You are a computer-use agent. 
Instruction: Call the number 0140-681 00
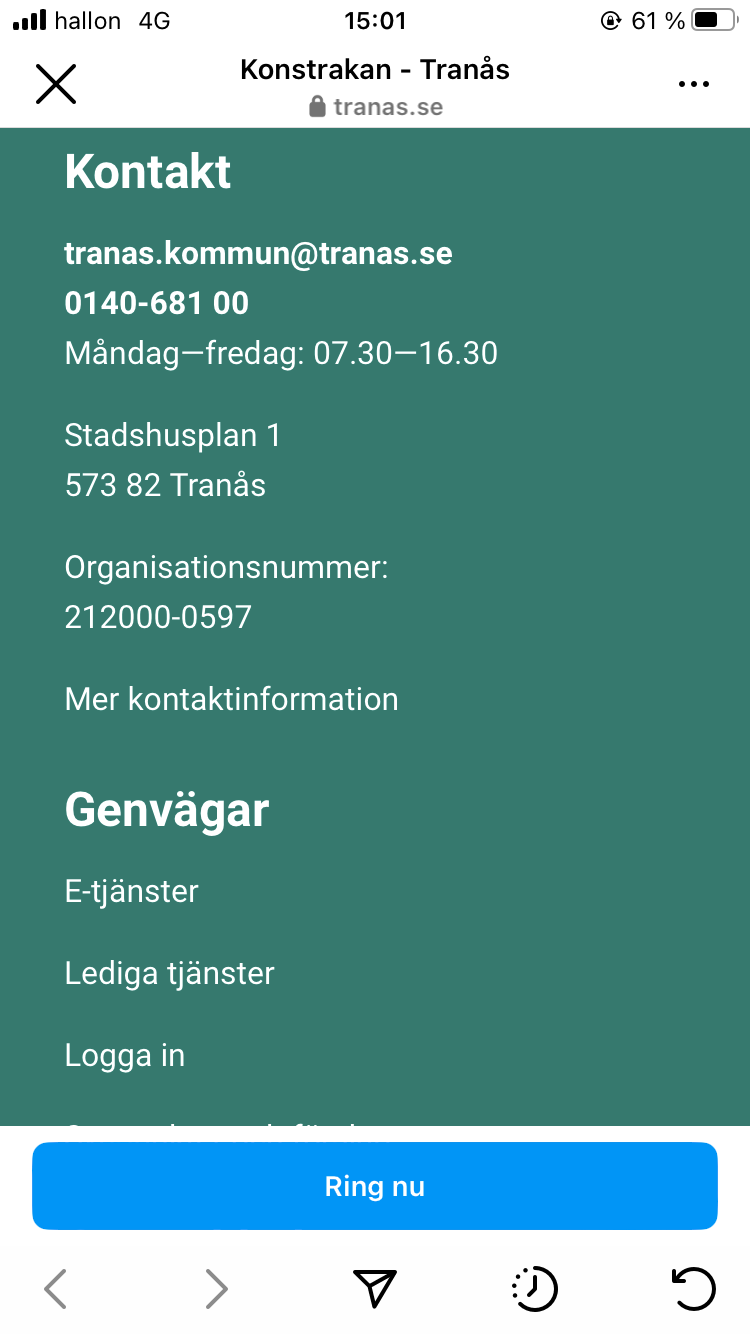point(157,303)
